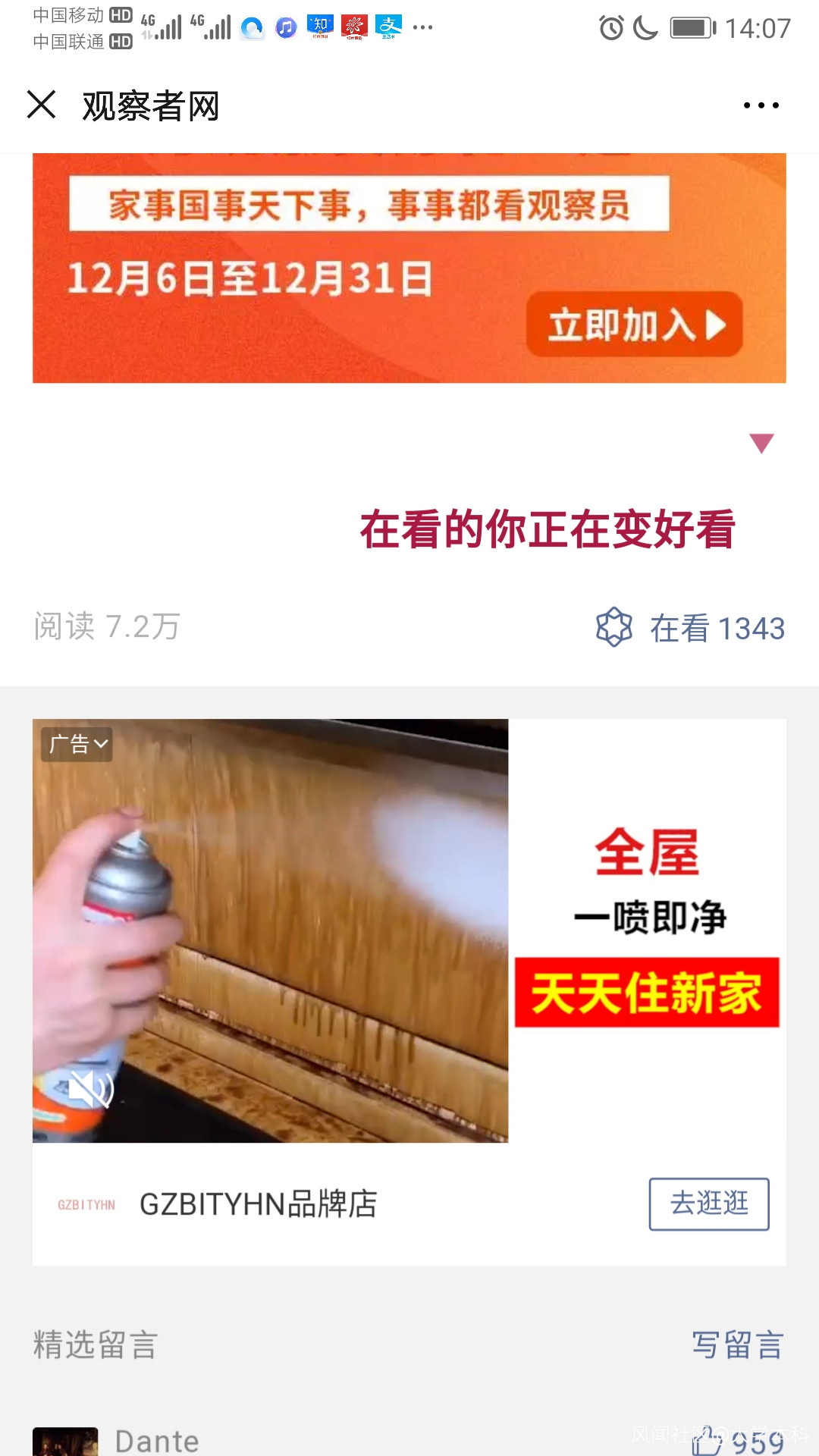Unmute the ad video sound
This screenshot has width=819, height=1456.
[x=91, y=1089]
